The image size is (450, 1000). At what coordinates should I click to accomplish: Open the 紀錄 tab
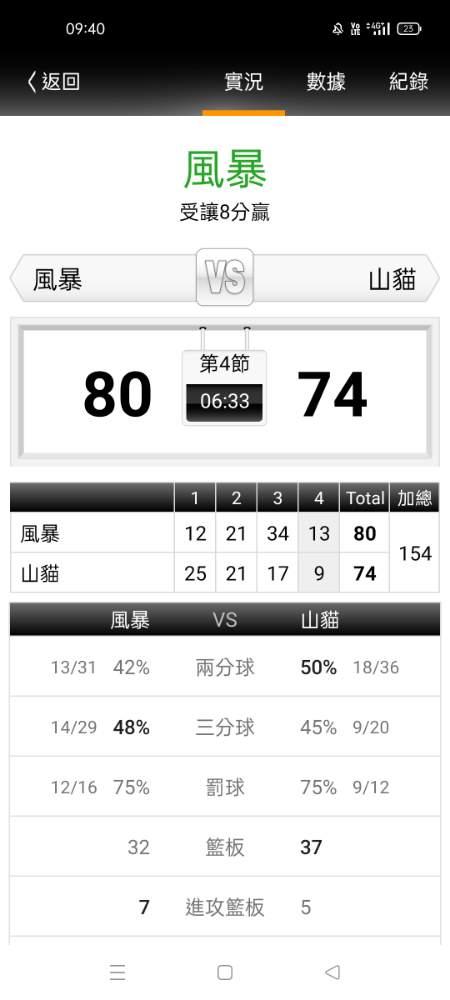click(x=409, y=82)
